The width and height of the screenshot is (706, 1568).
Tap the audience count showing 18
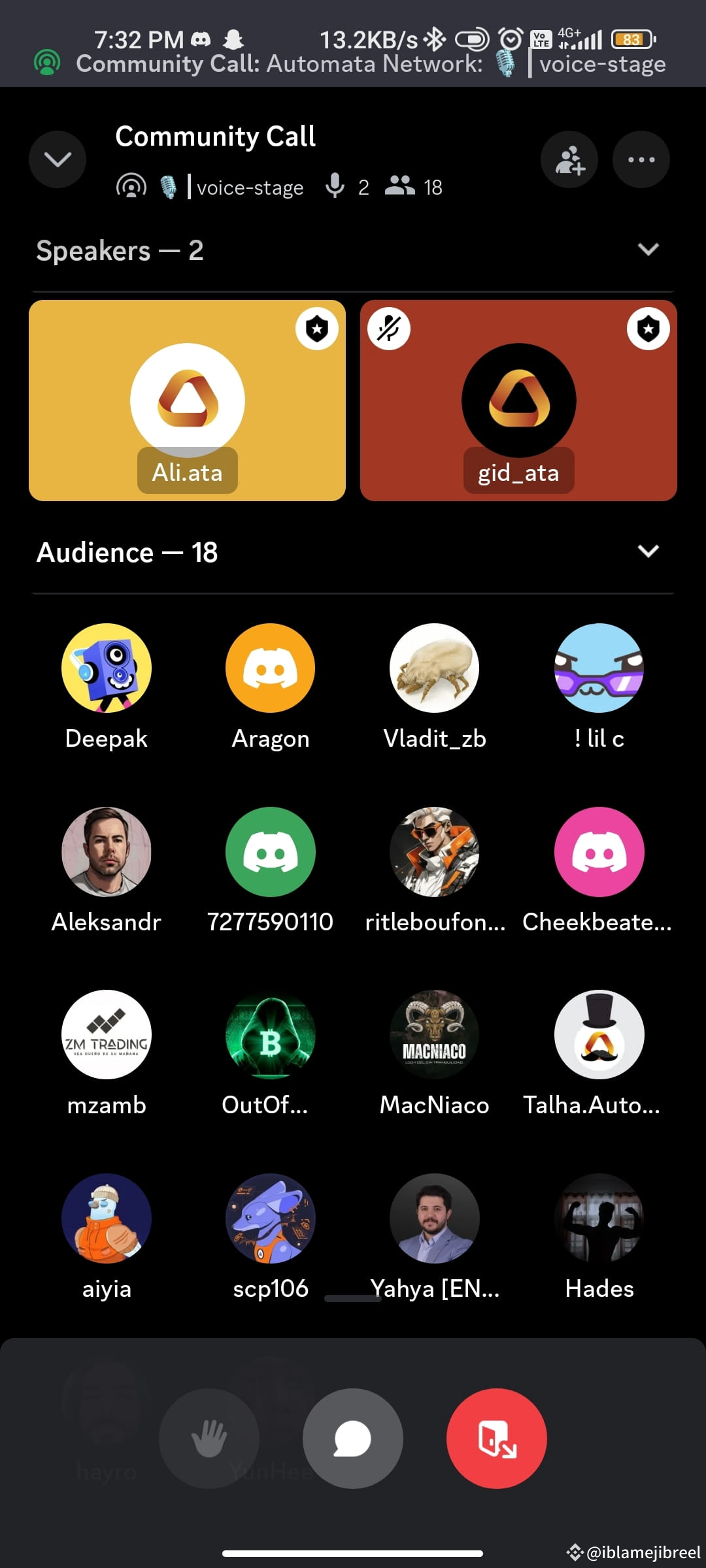(x=416, y=188)
